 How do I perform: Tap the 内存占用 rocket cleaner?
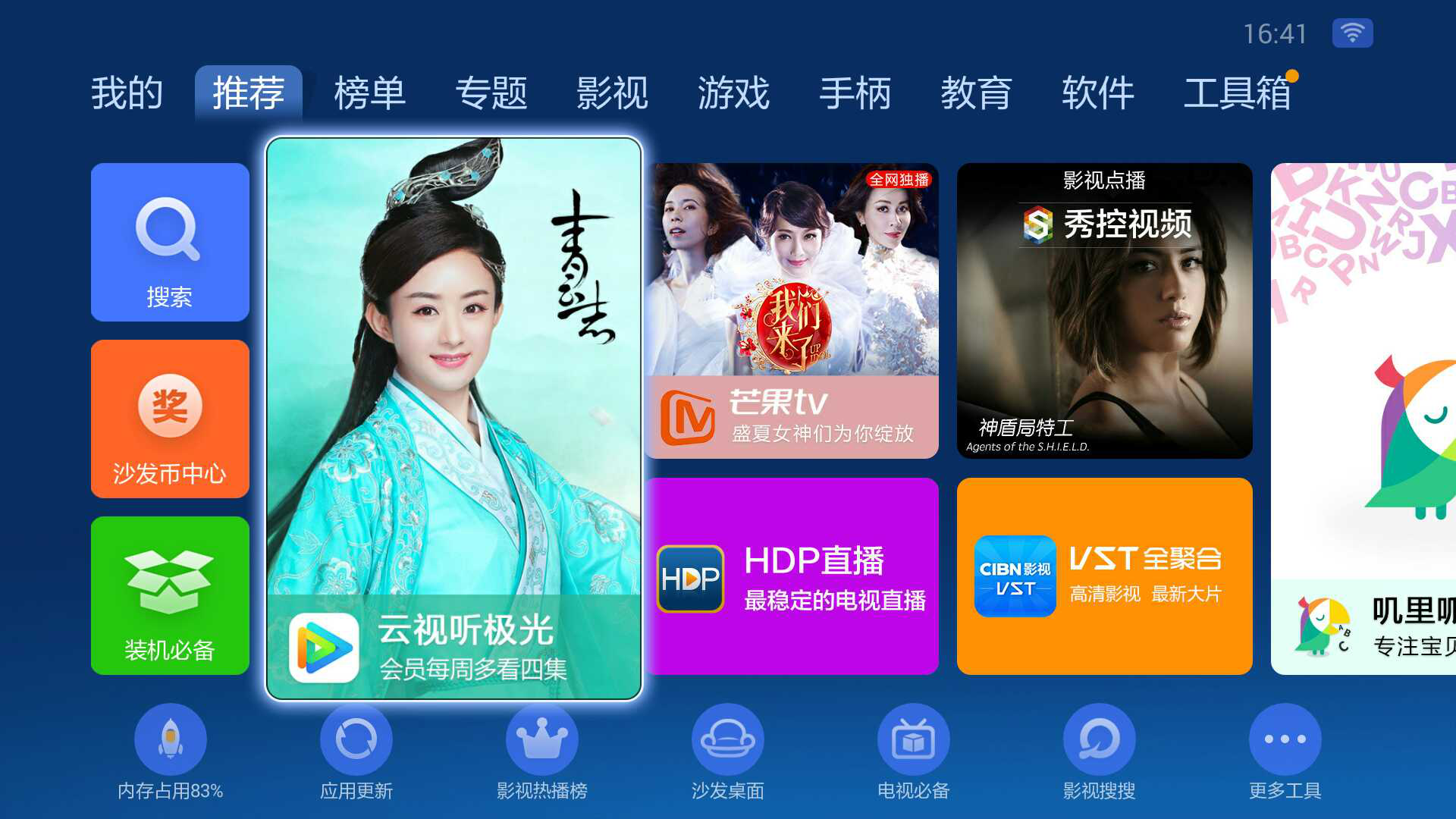[170, 739]
